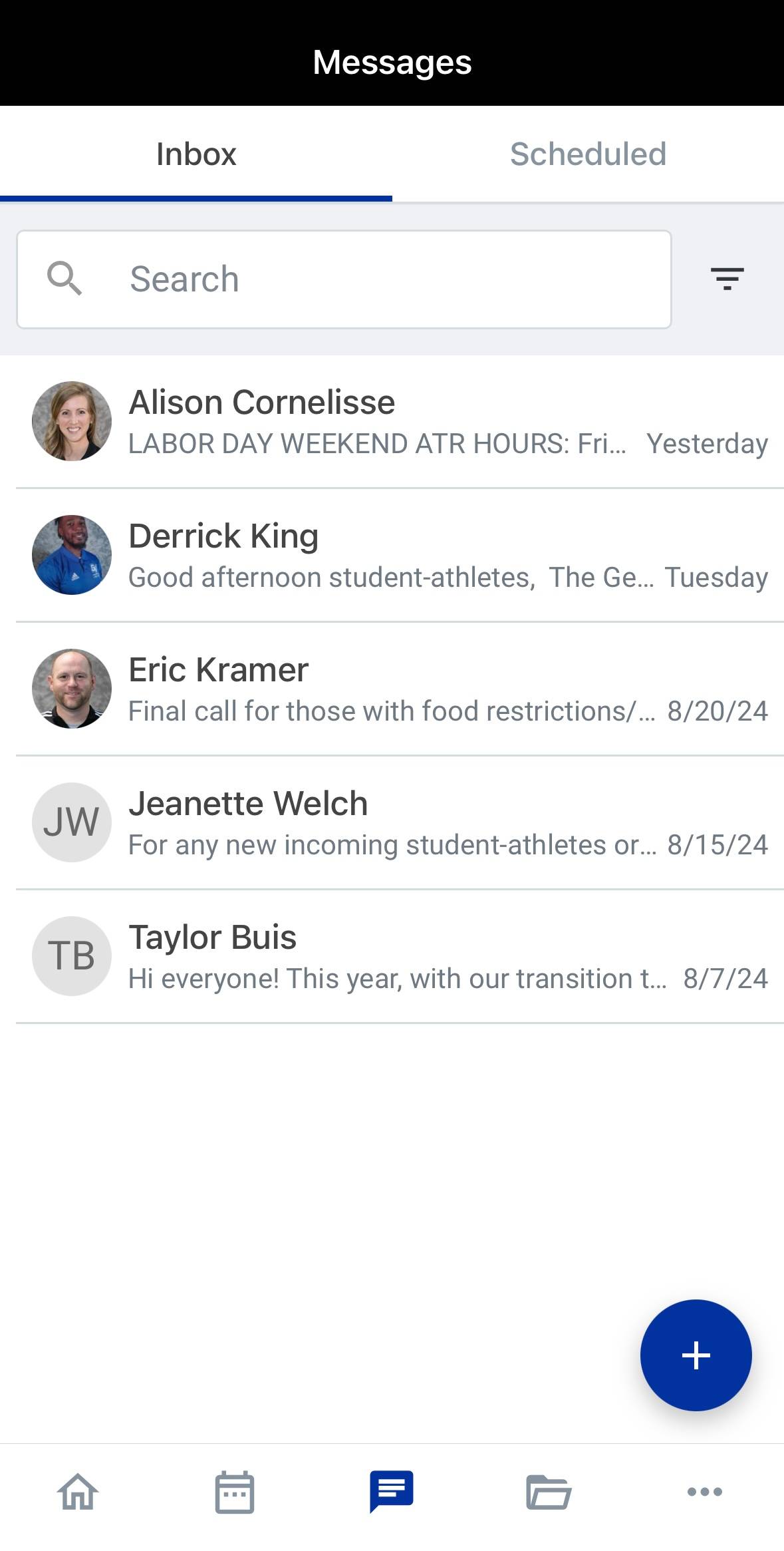Click Eric Kramer's profile photo
The height and width of the screenshot is (1551, 784).
(x=71, y=689)
